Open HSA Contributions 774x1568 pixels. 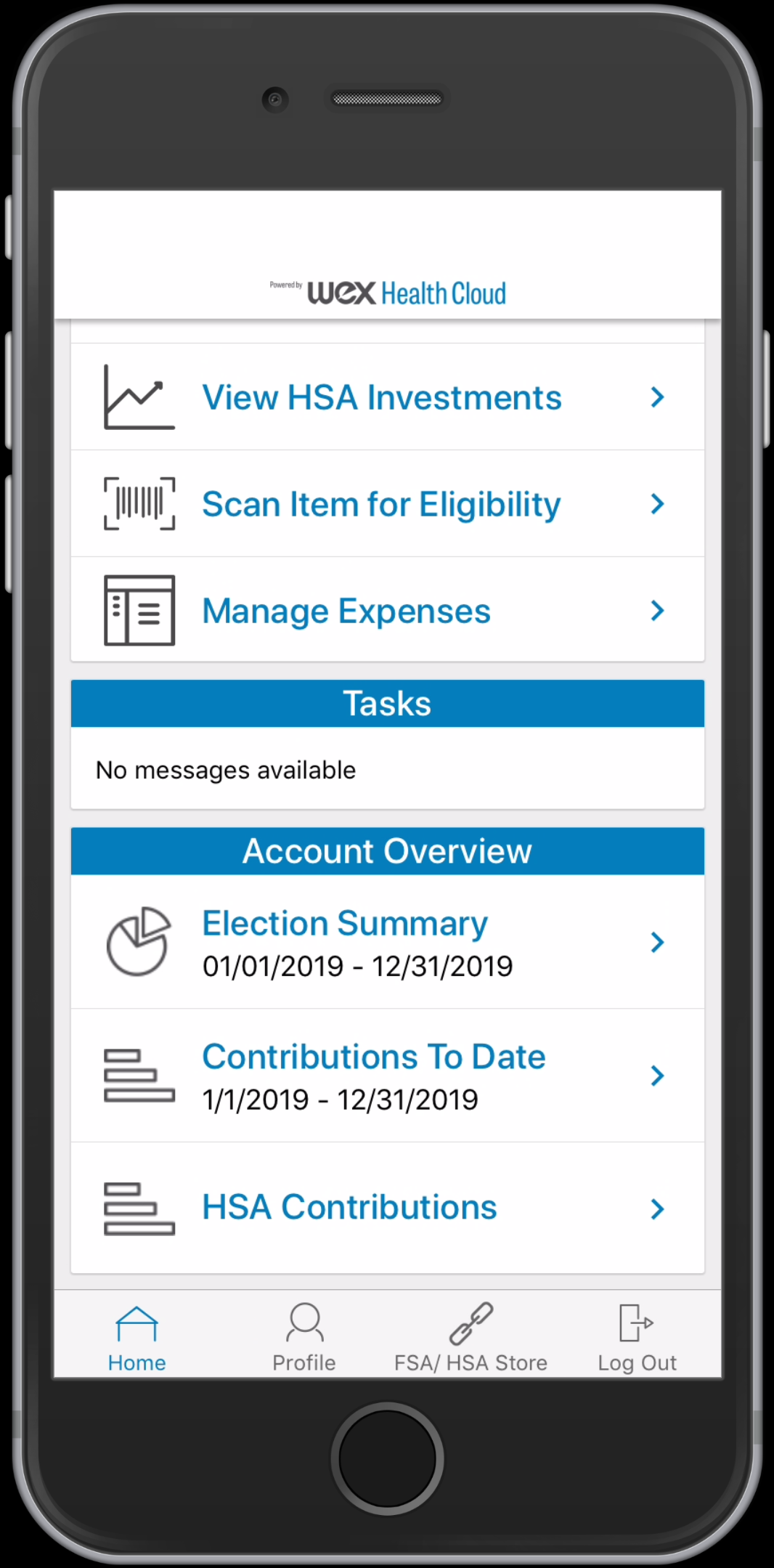387,1208
